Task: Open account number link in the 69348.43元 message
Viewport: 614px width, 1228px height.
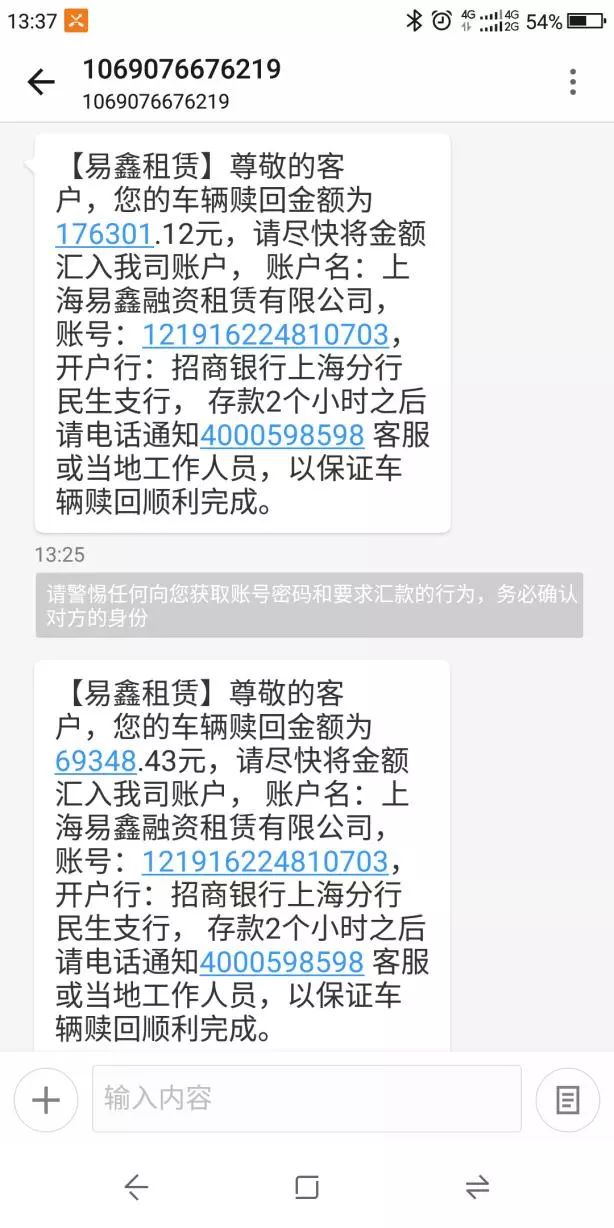Action: [x=264, y=861]
